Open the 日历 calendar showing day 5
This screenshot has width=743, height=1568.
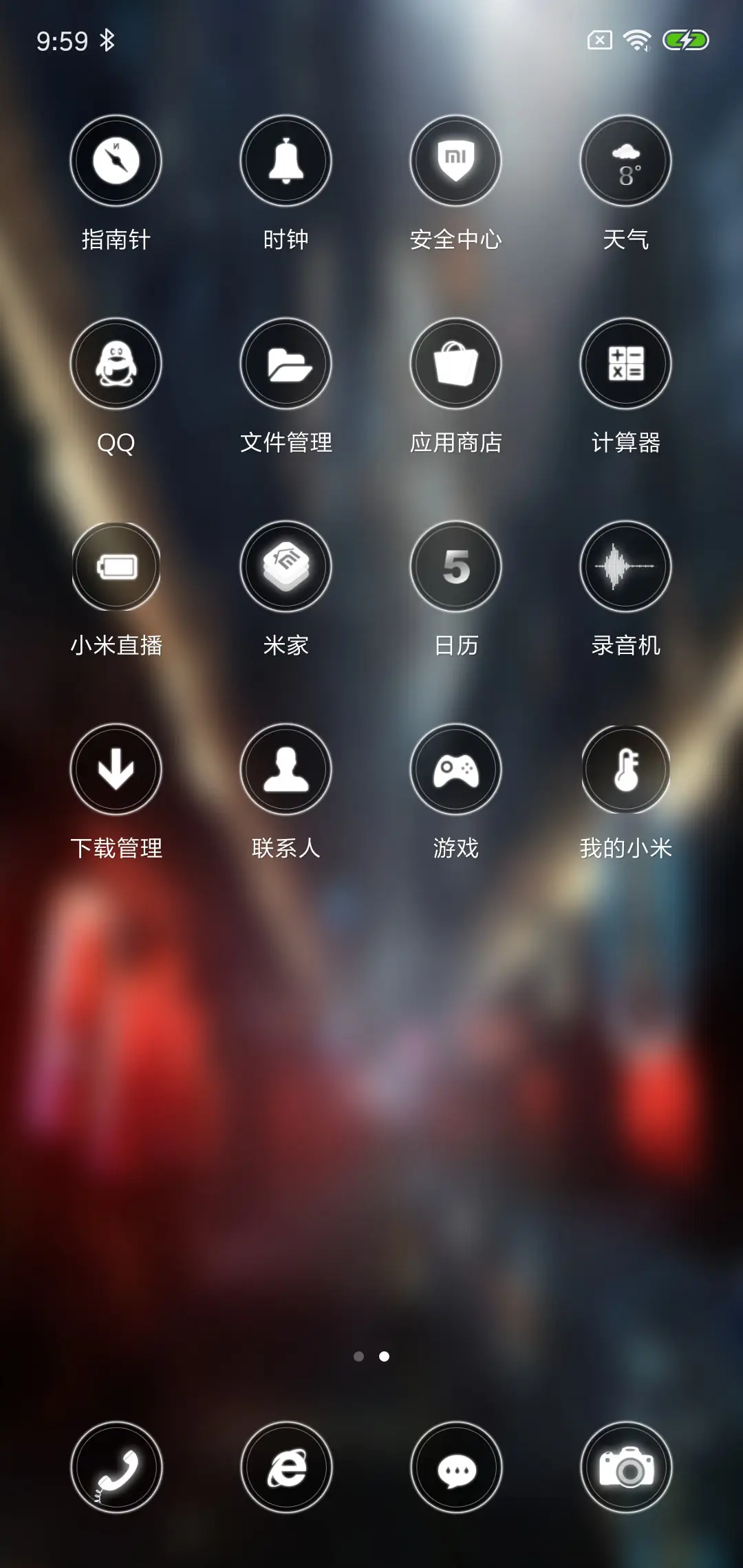[455, 565]
